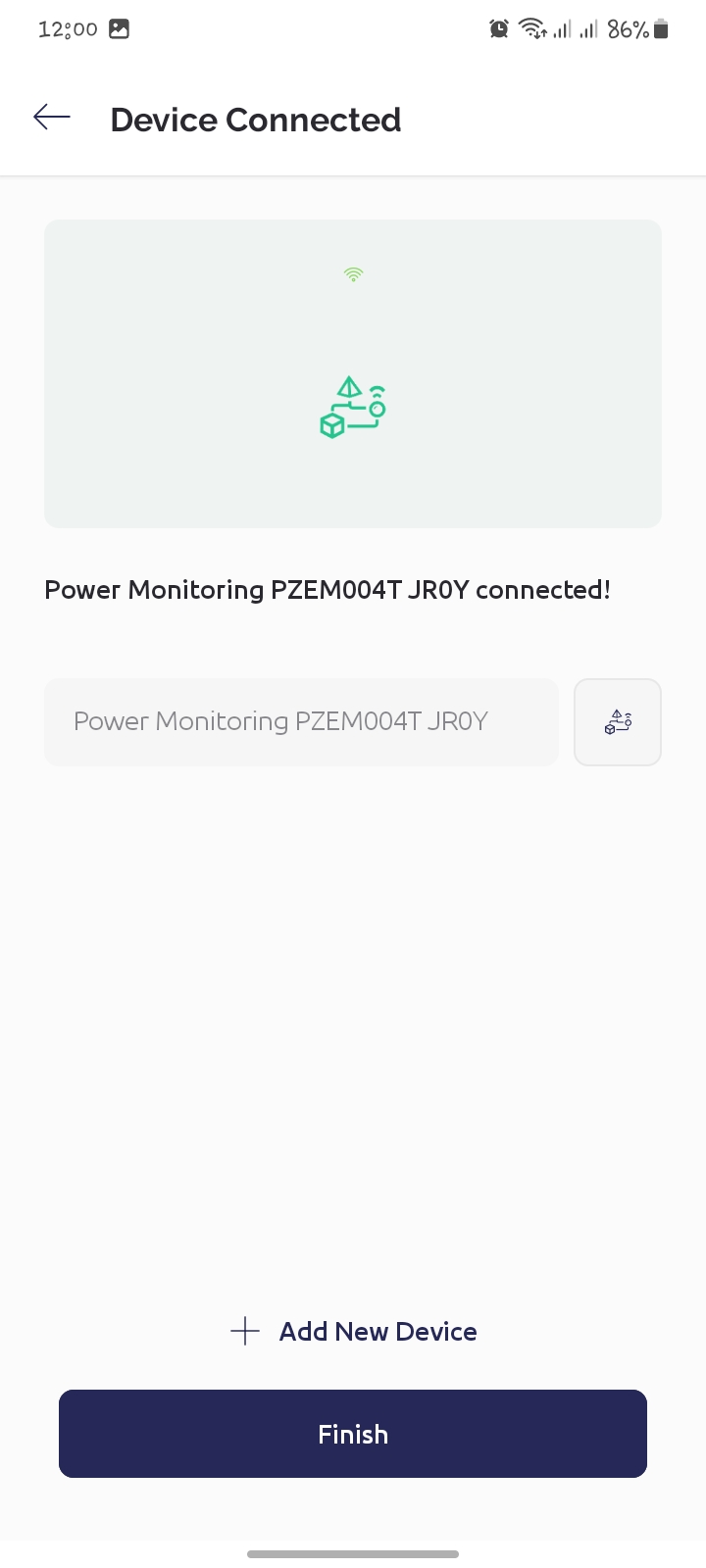Tap the Device Connected title
The width and height of the screenshot is (706, 1568).
(x=255, y=119)
